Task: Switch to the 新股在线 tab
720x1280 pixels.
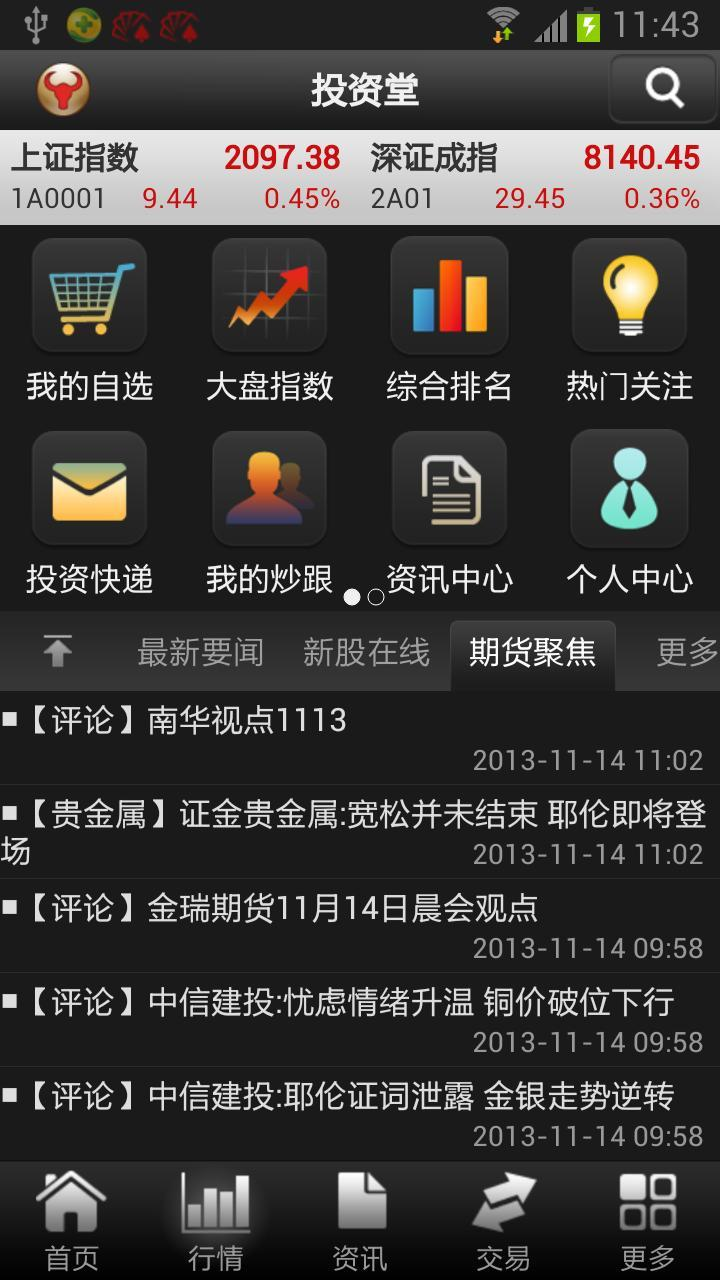Action: click(366, 653)
